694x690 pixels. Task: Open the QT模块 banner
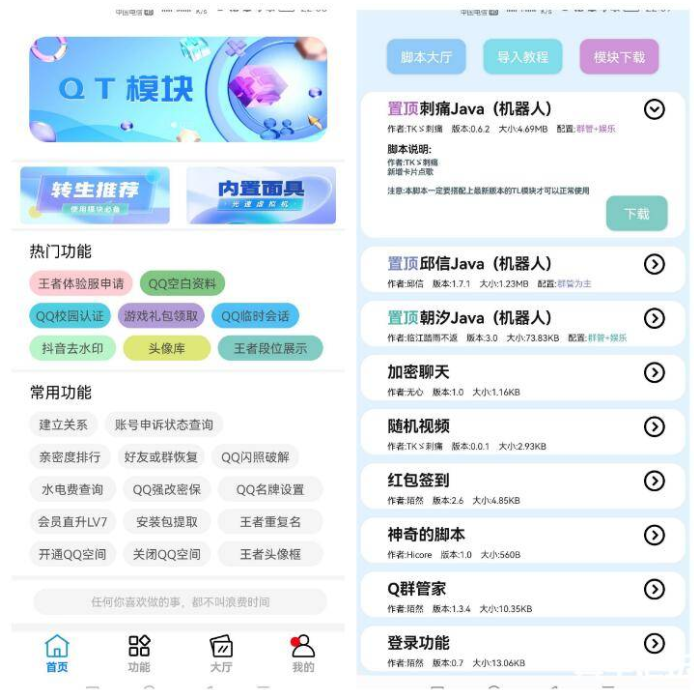point(178,90)
